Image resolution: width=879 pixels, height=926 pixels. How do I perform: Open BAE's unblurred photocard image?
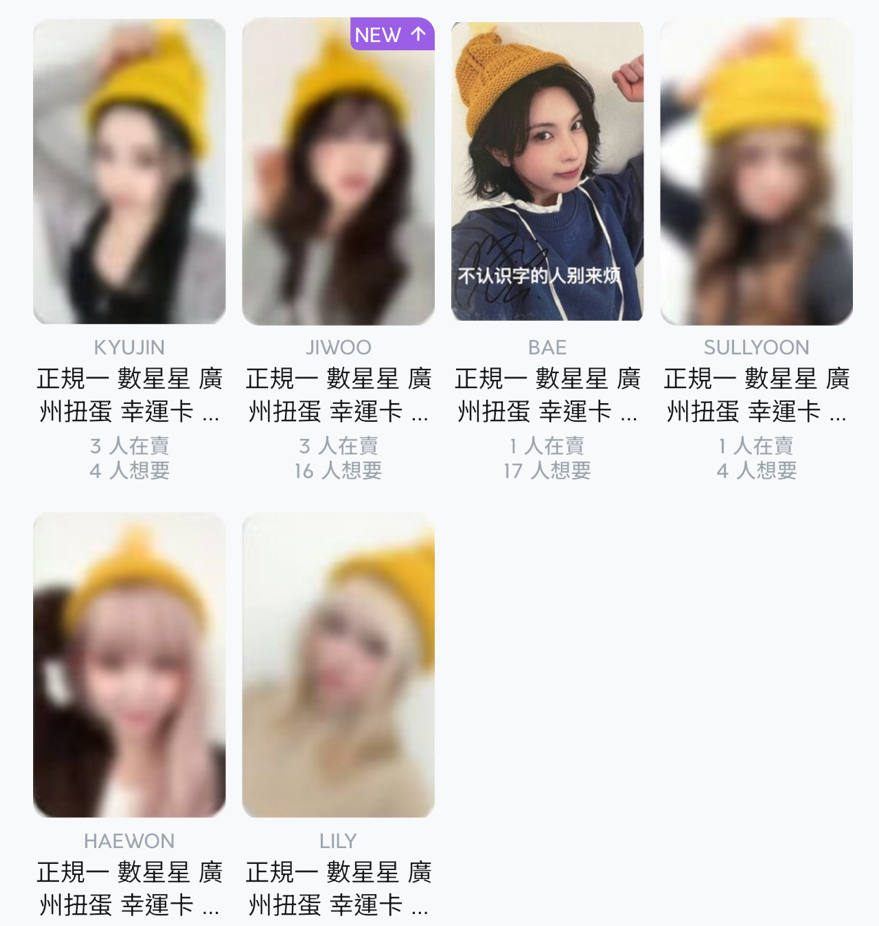pyautogui.click(x=546, y=170)
